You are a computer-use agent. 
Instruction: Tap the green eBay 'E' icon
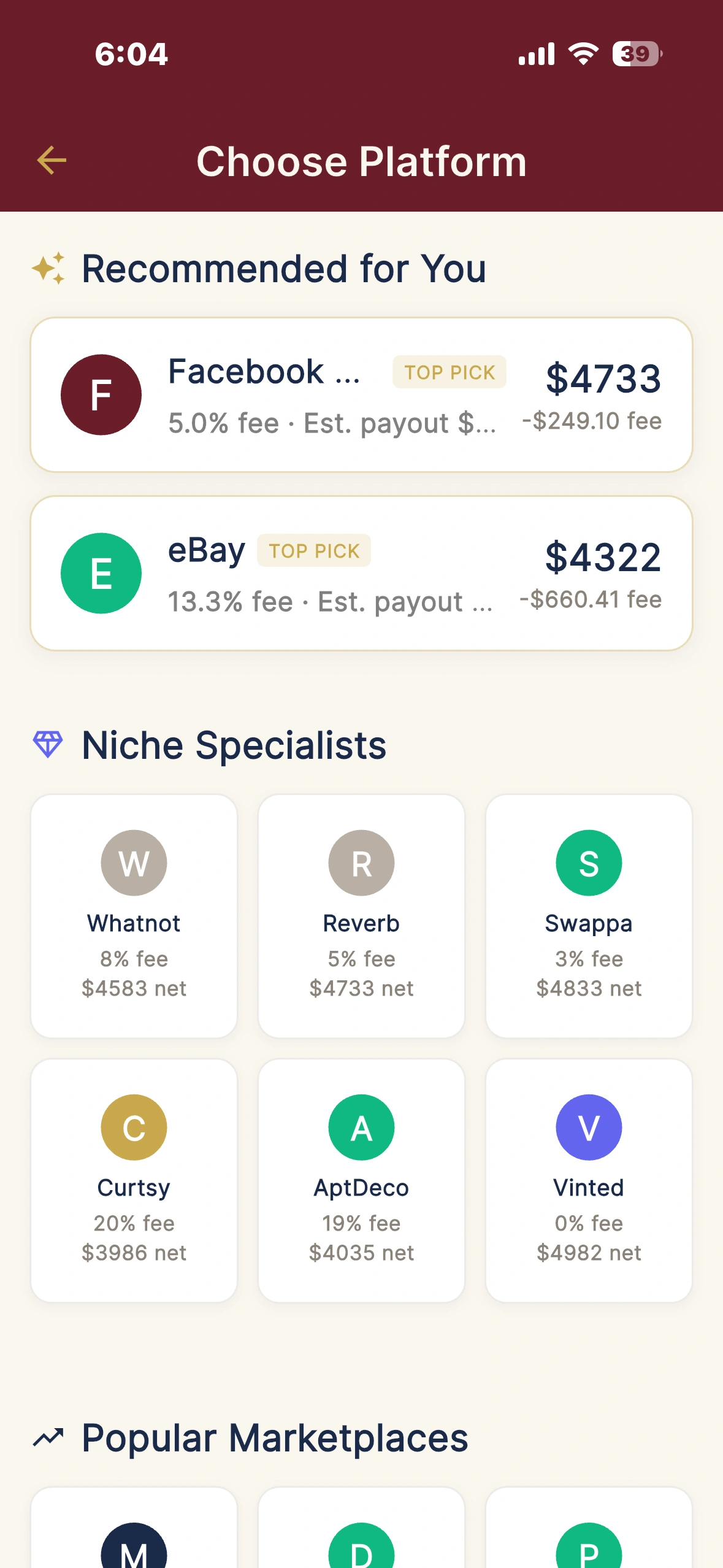click(x=101, y=572)
